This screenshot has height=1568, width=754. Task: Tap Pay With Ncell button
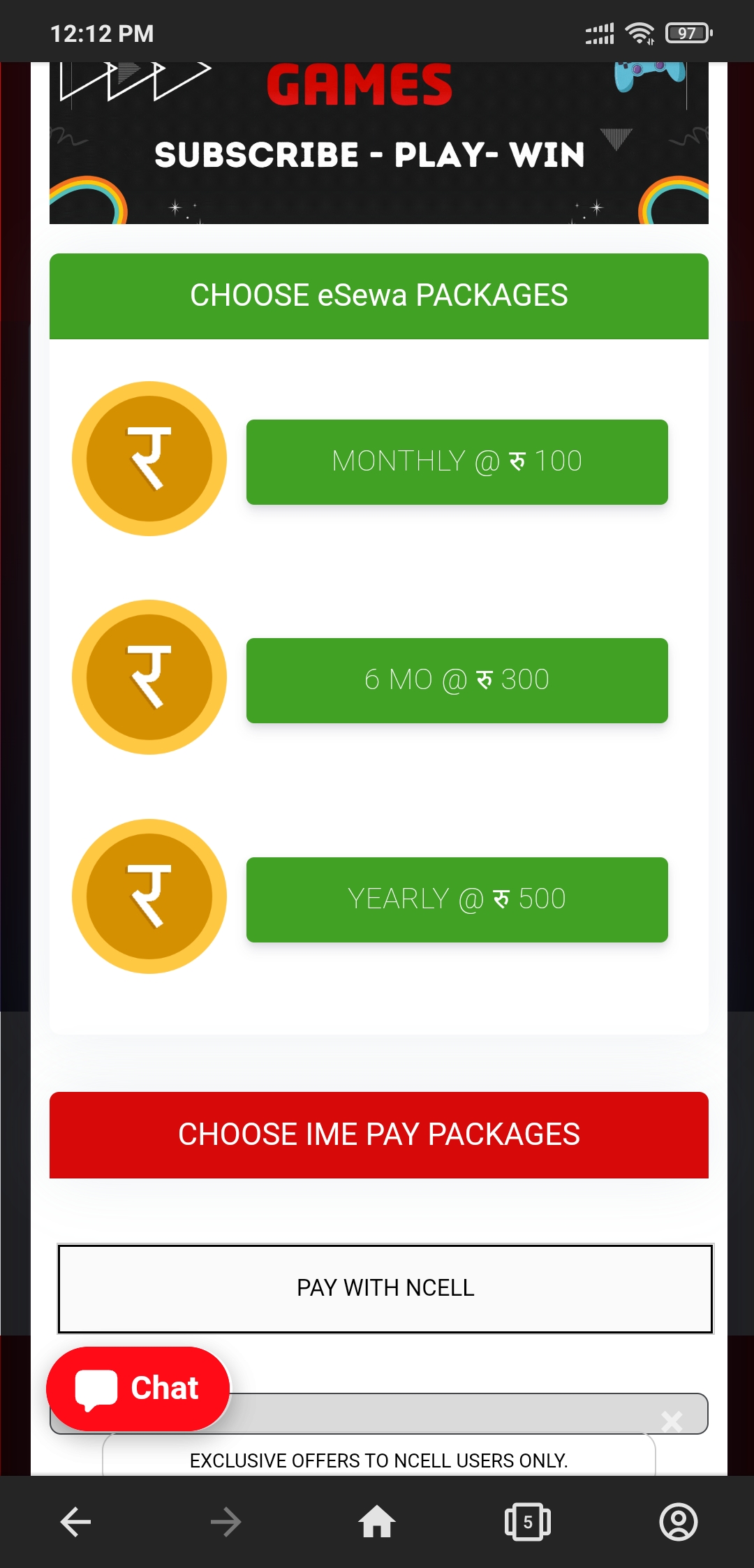(x=385, y=1288)
